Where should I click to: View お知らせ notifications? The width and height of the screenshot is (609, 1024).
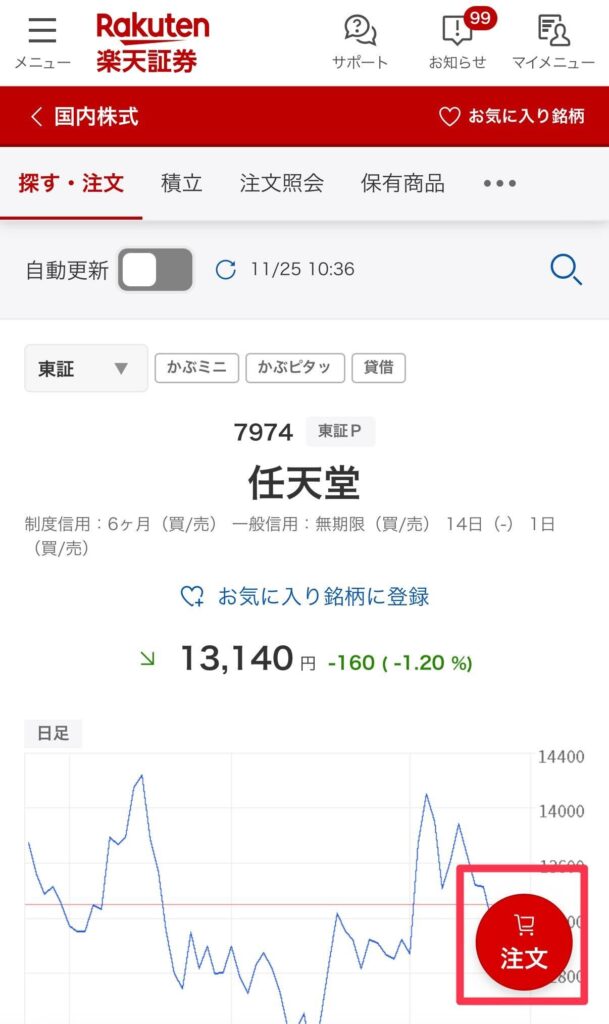coord(457,42)
